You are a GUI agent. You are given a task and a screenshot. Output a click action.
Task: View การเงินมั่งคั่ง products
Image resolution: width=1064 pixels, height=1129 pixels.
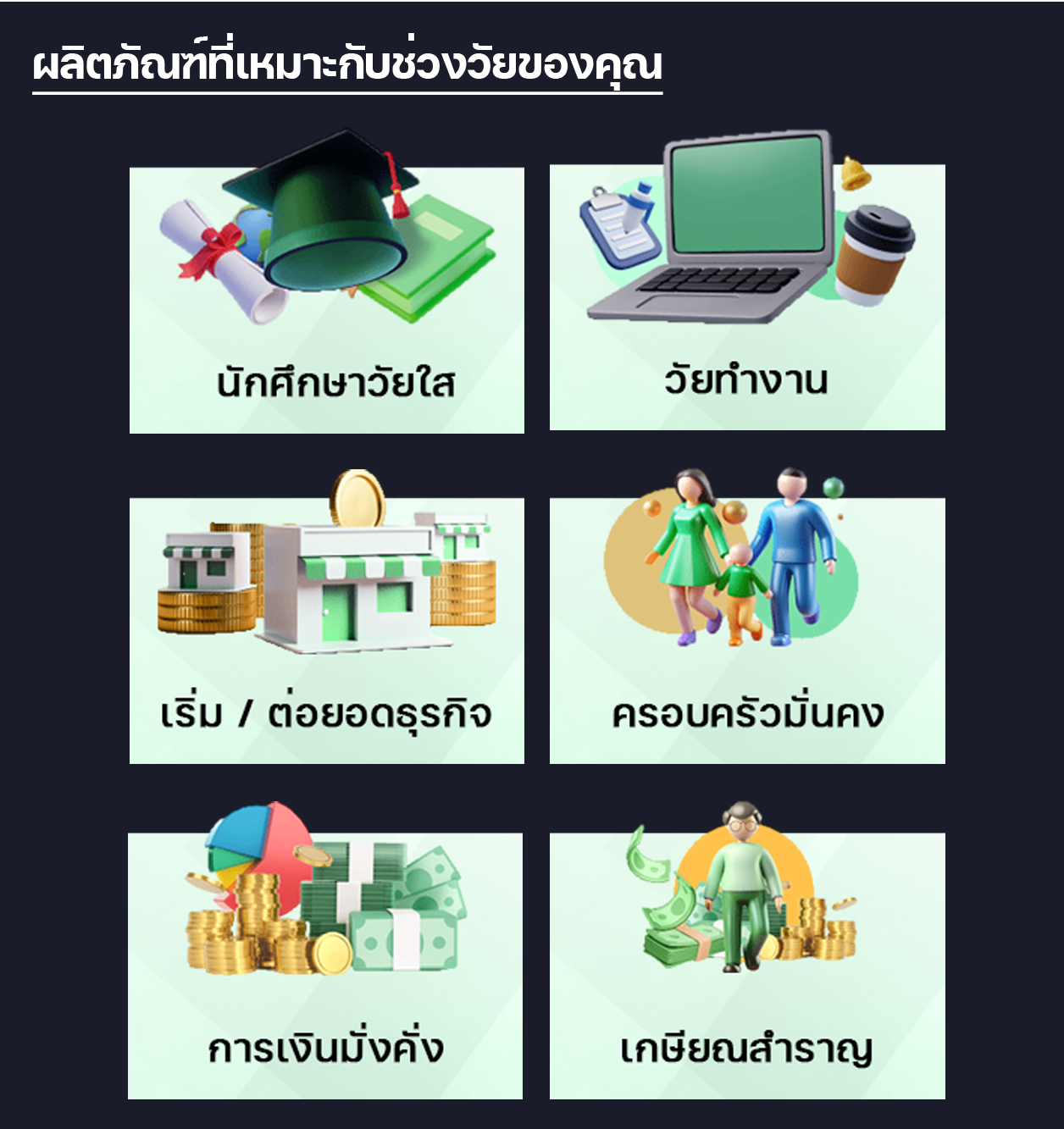coord(325,966)
